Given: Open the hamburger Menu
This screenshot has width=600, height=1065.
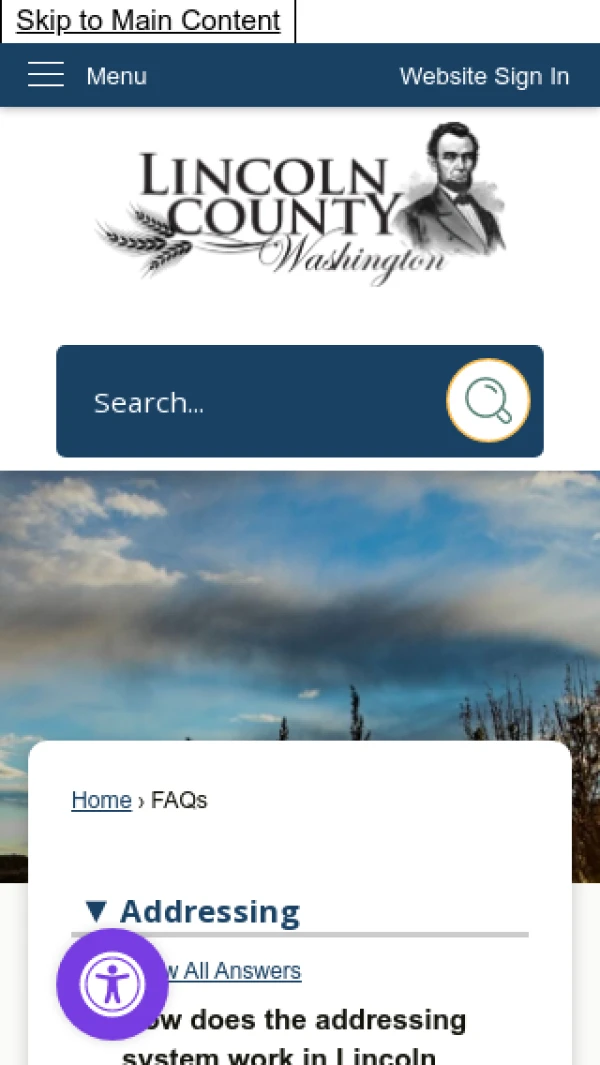Looking at the screenshot, I should tap(87, 76).
